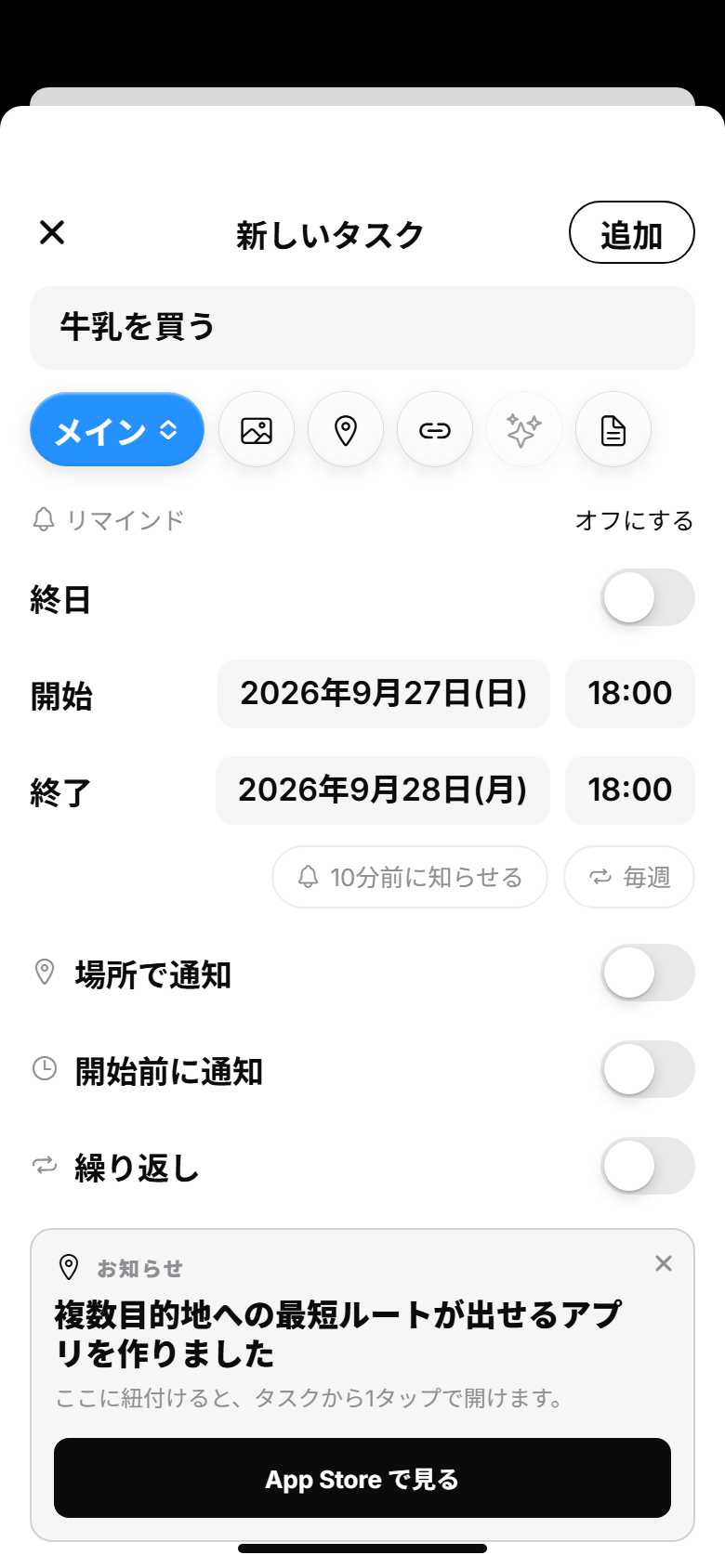Add a location pin to the task
This screenshot has height=1568, width=725.
point(346,429)
